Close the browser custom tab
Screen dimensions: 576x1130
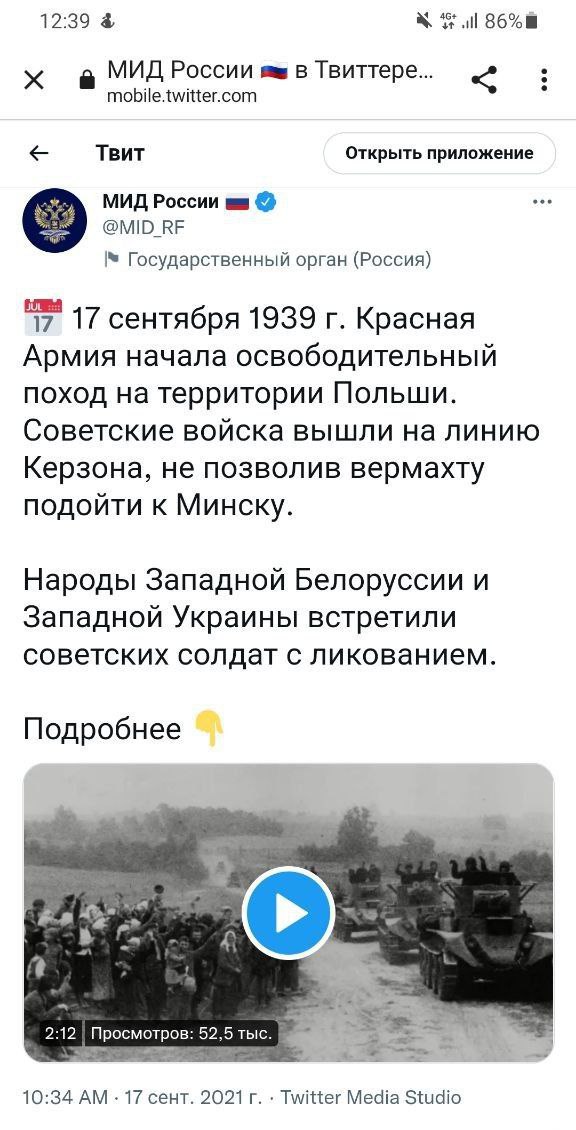tap(34, 80)
